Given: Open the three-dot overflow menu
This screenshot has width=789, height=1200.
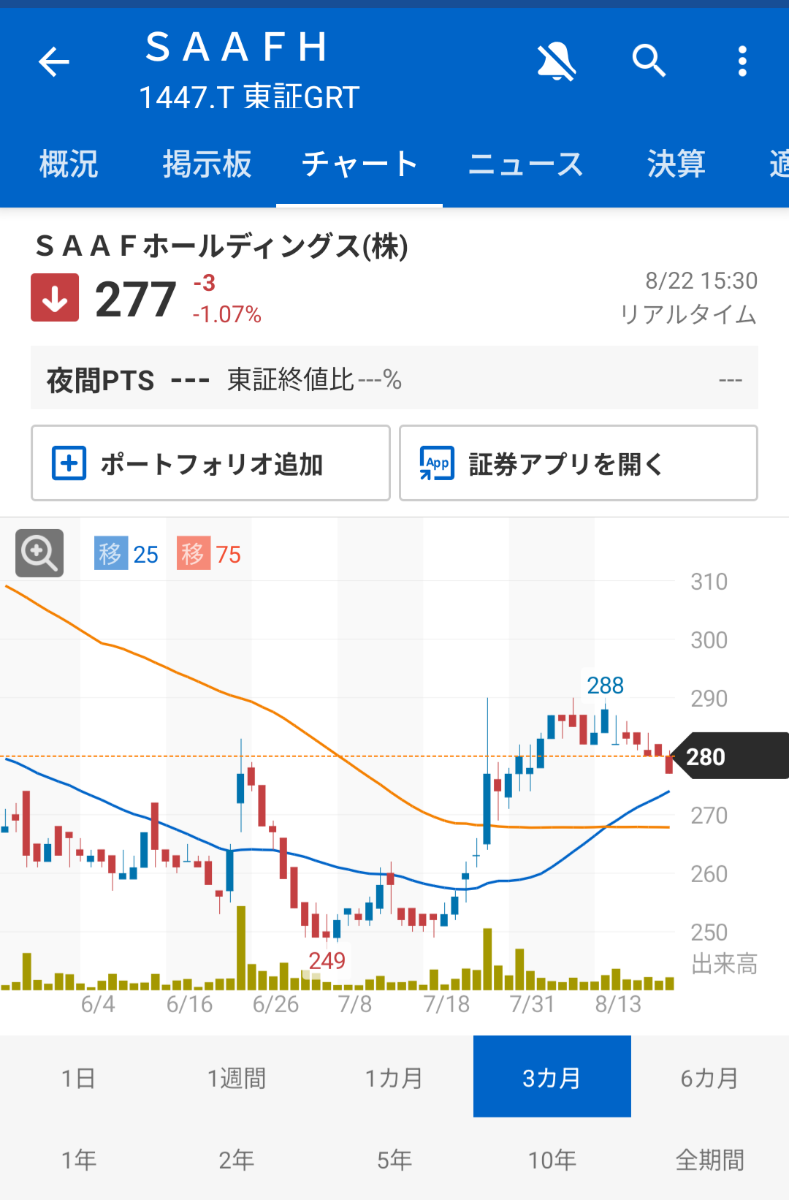Looking at the screenshot, I should coord(742,62).
